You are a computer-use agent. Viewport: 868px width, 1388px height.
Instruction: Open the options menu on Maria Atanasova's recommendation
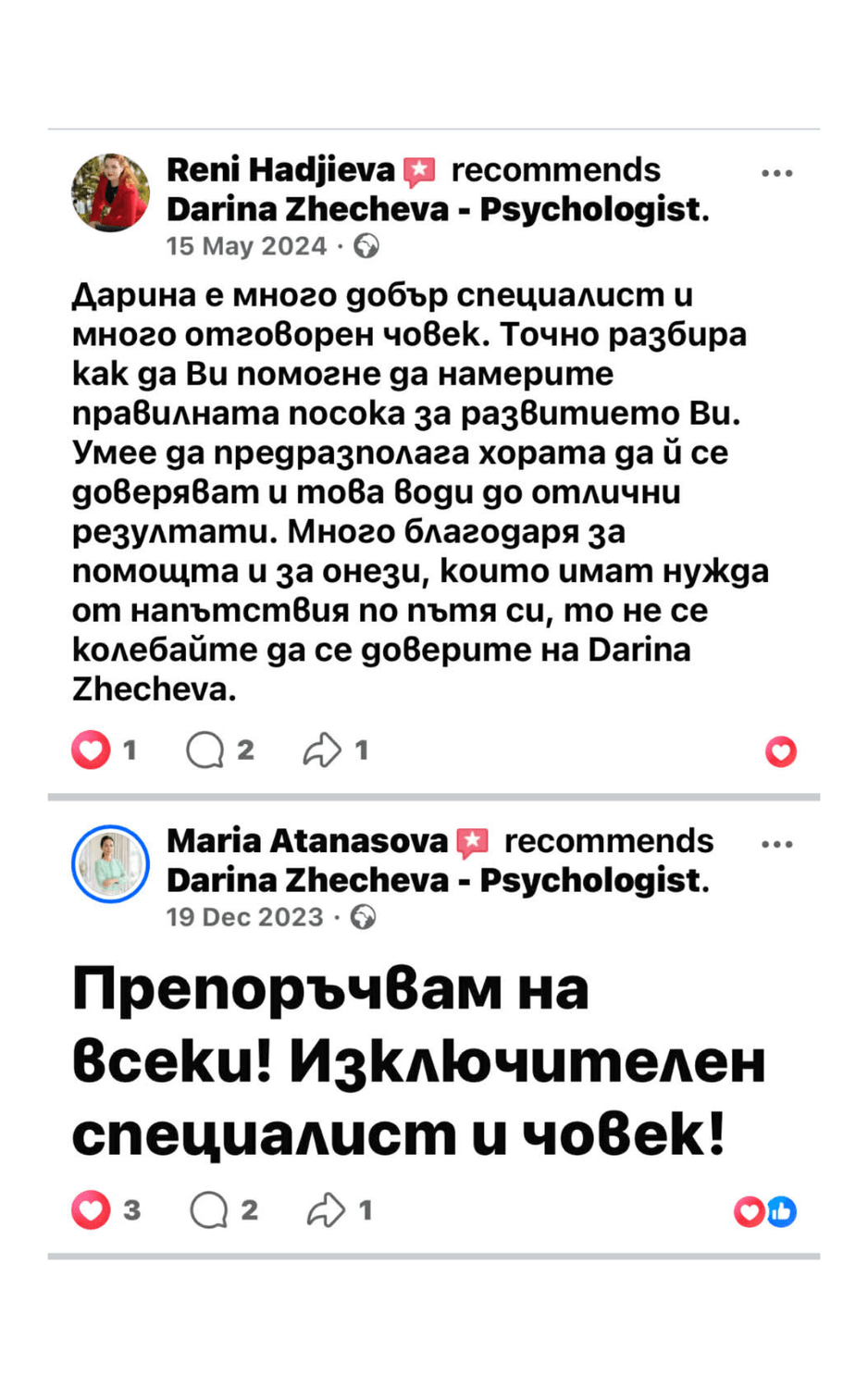coord(776,845)
